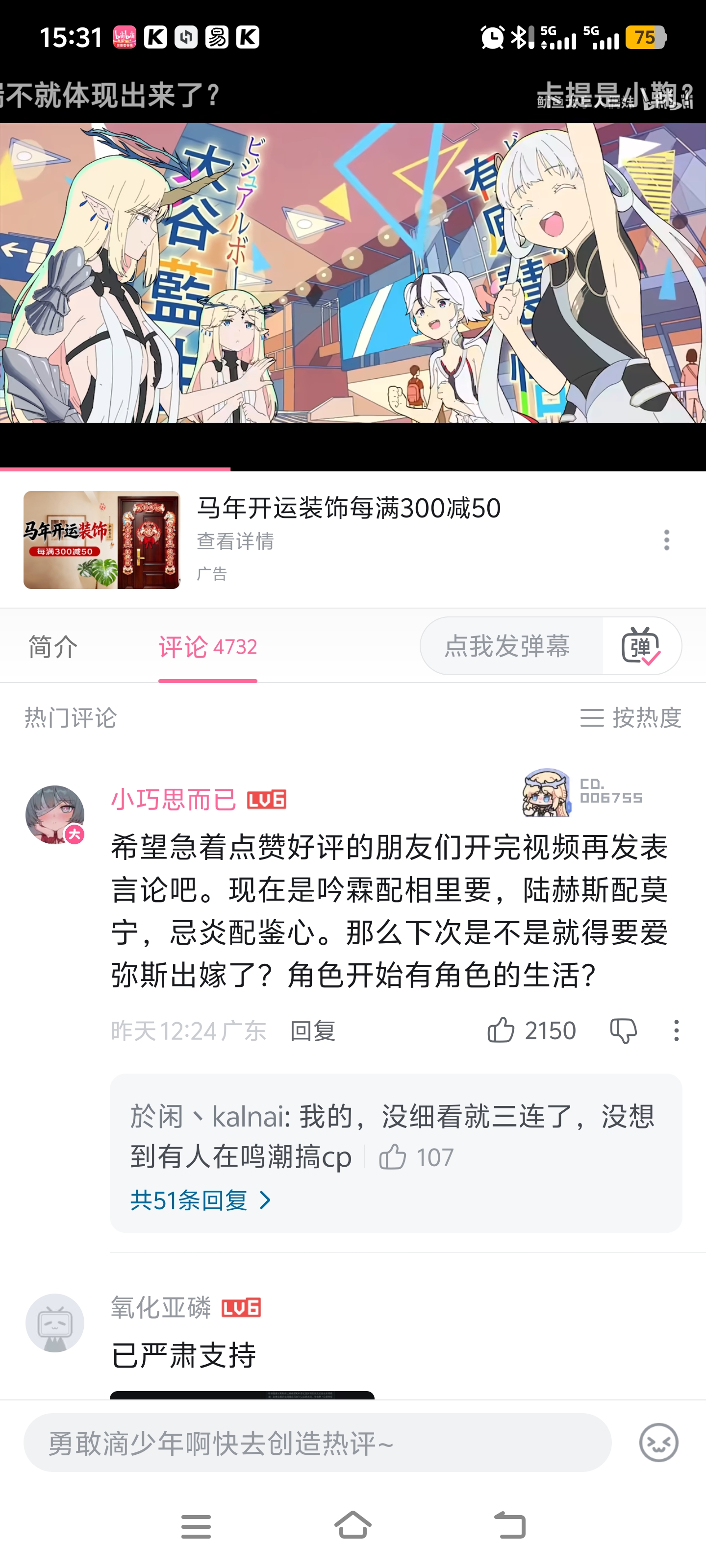
Task: Change sorting via 按热度
Action: tap(630, 718)
